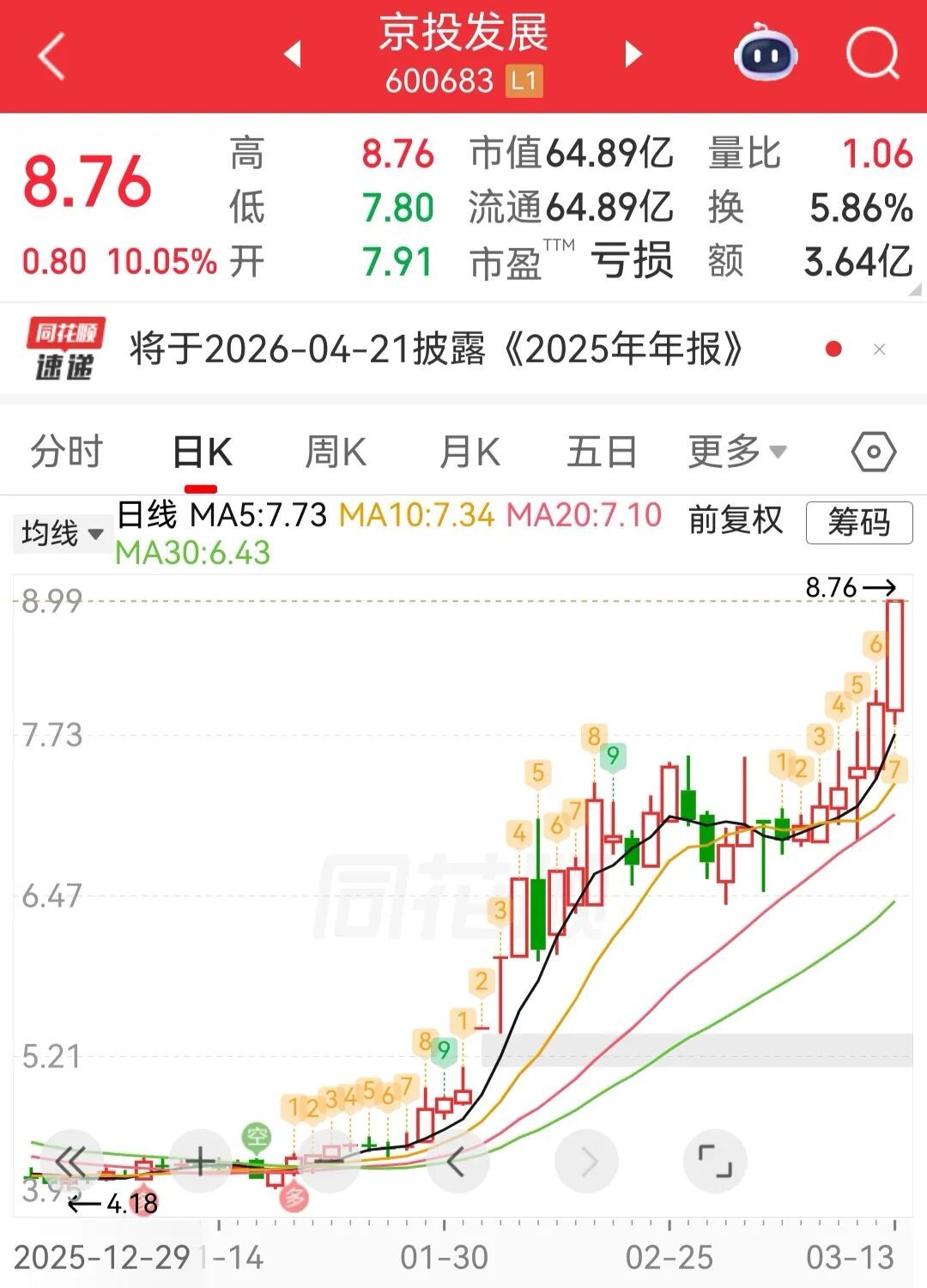Open stock search
The height and width of the screenshot is (1288, 927).
tap(872, 54)
